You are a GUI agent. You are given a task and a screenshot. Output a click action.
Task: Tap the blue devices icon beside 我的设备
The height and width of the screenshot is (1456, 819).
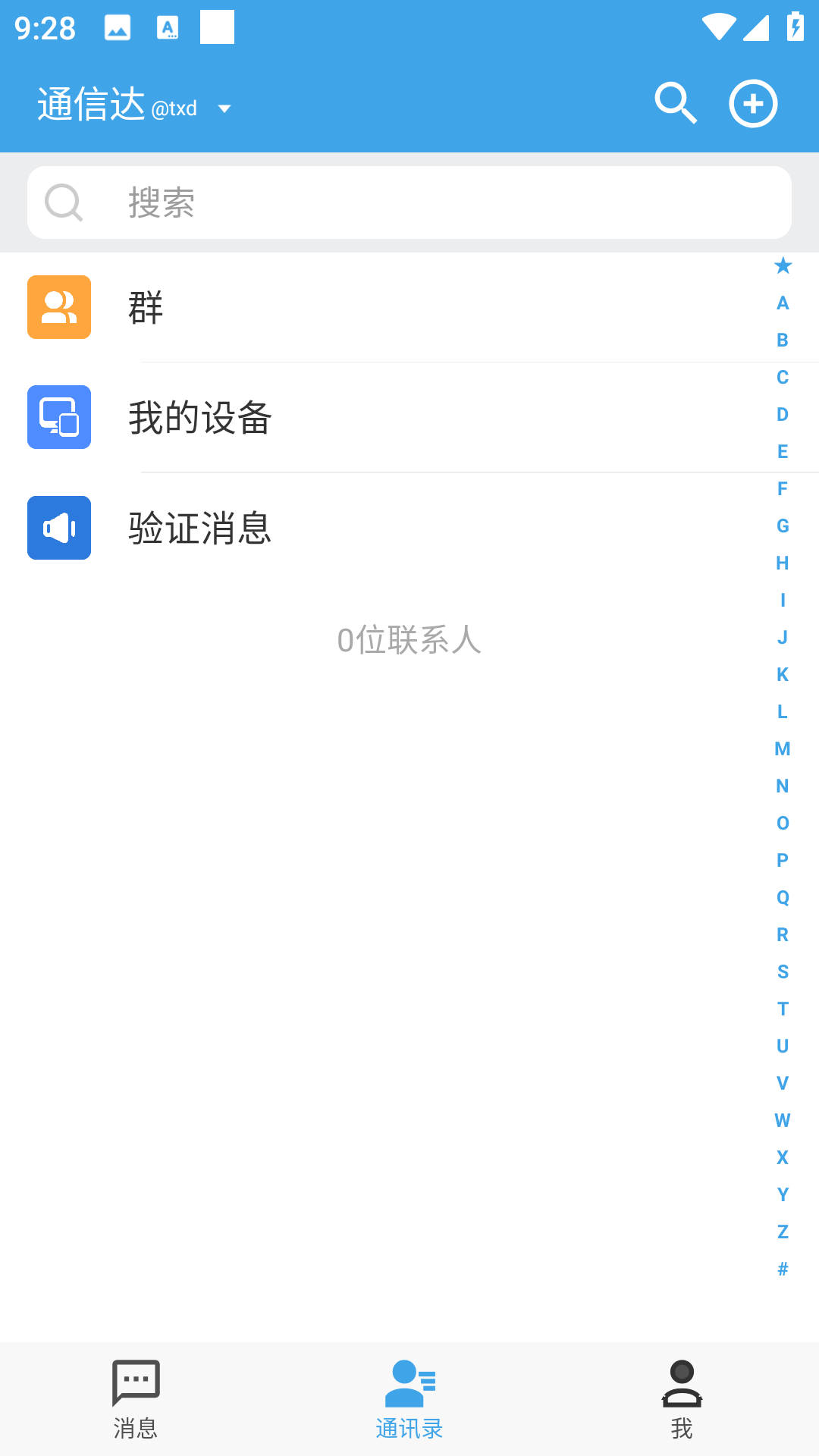[x=58, y=417]
